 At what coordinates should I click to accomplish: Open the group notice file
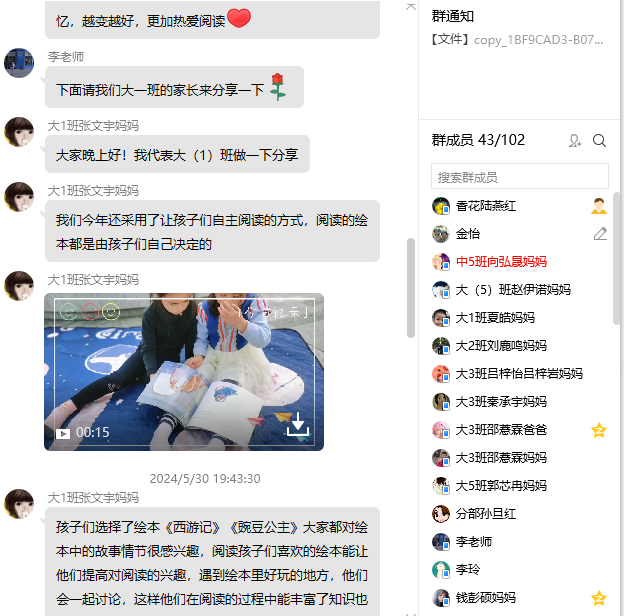(517, 40)
